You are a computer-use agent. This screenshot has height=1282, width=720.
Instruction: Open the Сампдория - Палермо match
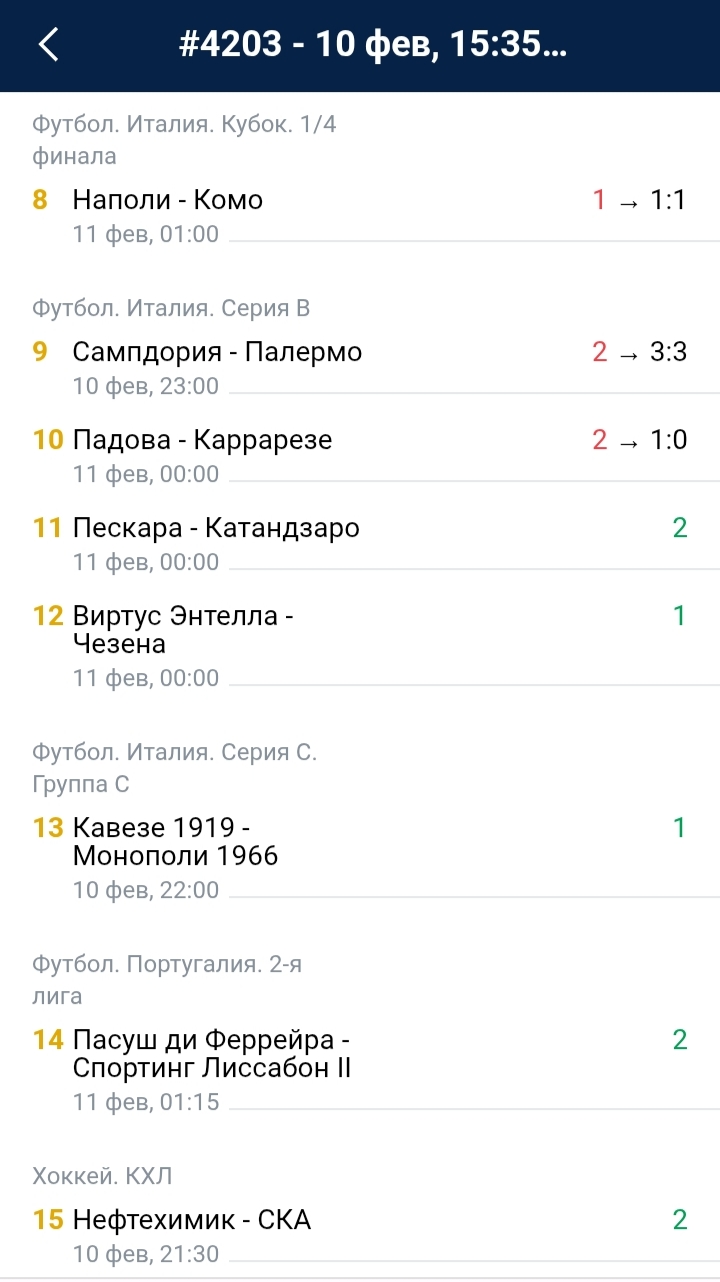coord(217,352)
